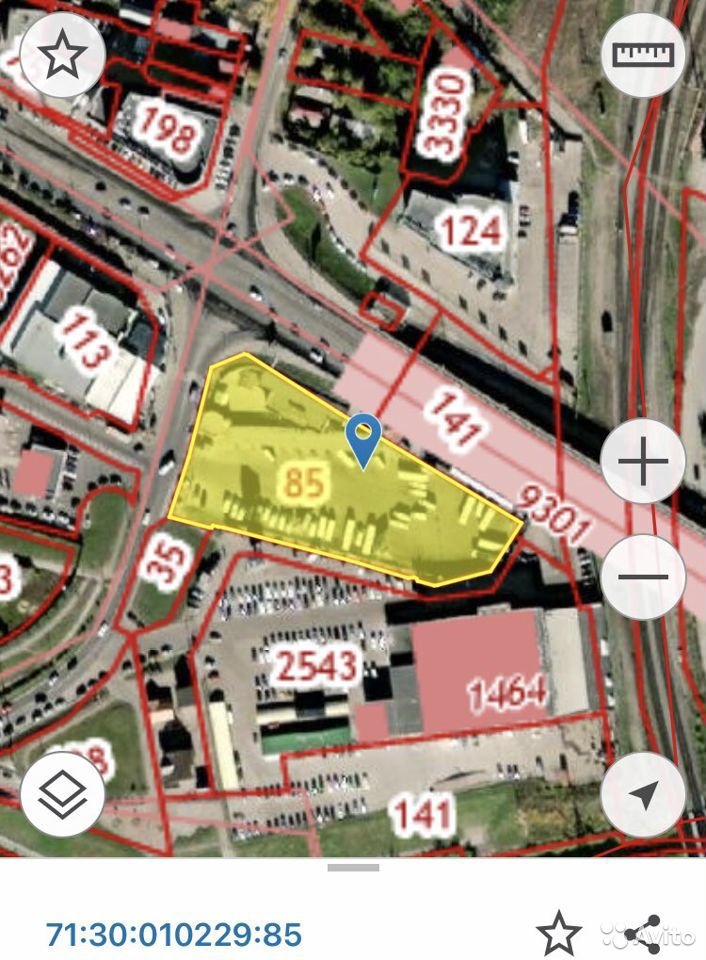Add parcel 71:30:010229:85 to favorites
Viewport: 706px width, 960px height.
558,934
